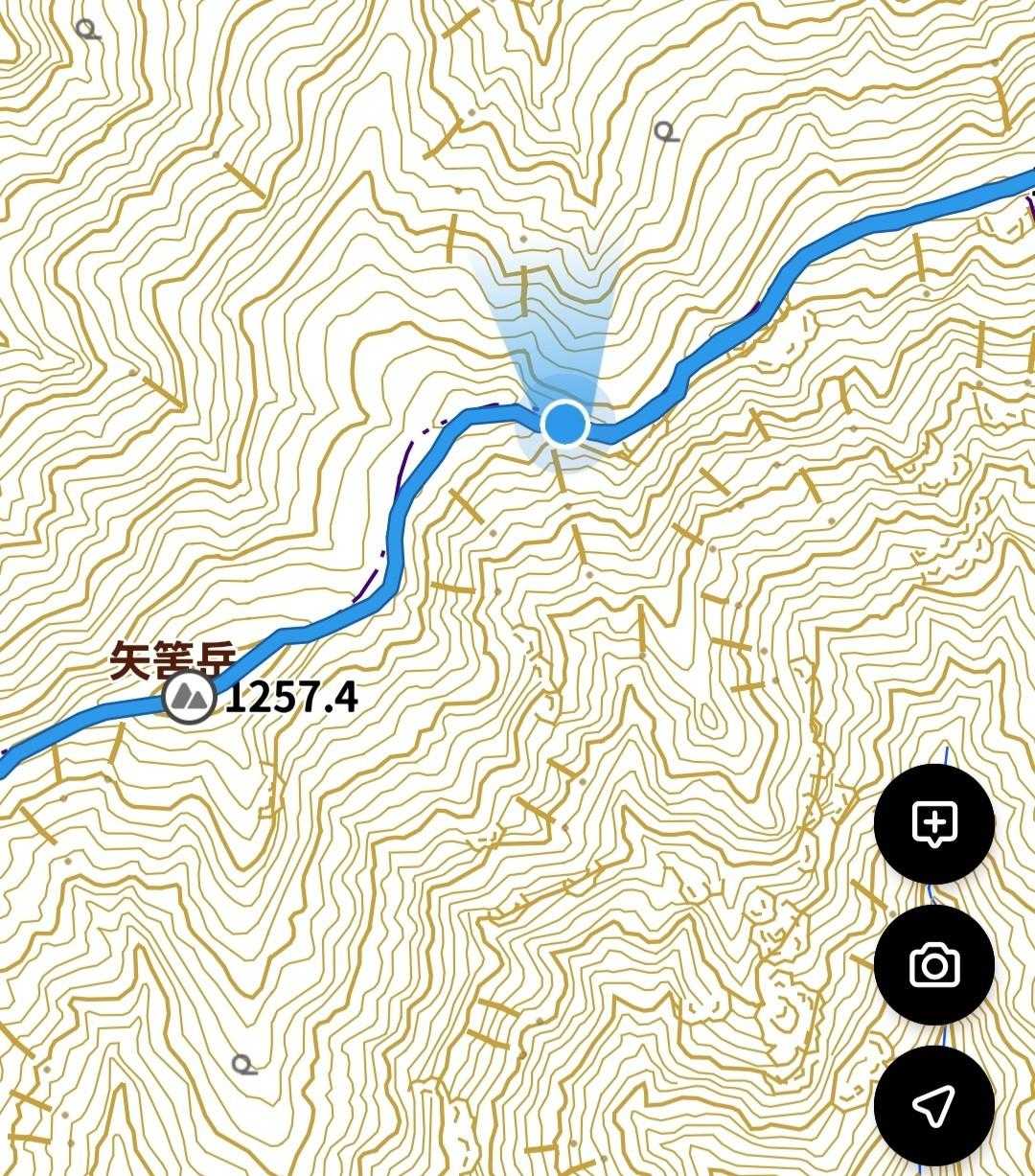
Task: Add a note to the map
Action: [934, 822]
